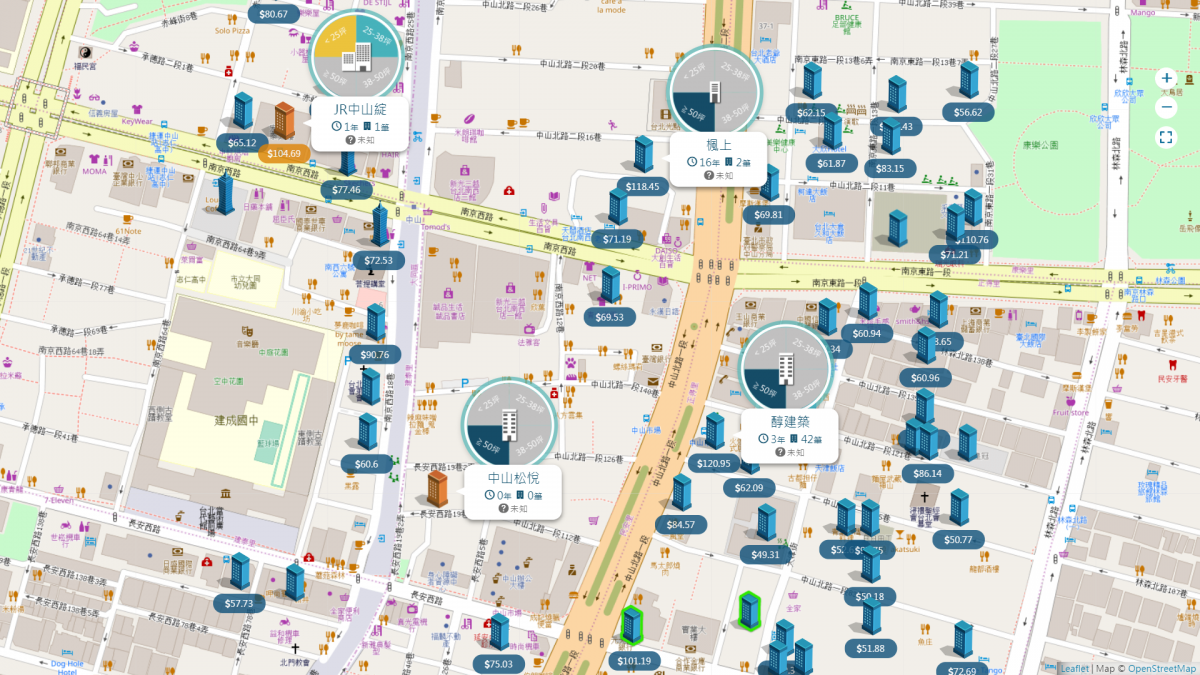Select the $90.76 building marker
The width and height of the screenshot is (1200, 675).
375,323
